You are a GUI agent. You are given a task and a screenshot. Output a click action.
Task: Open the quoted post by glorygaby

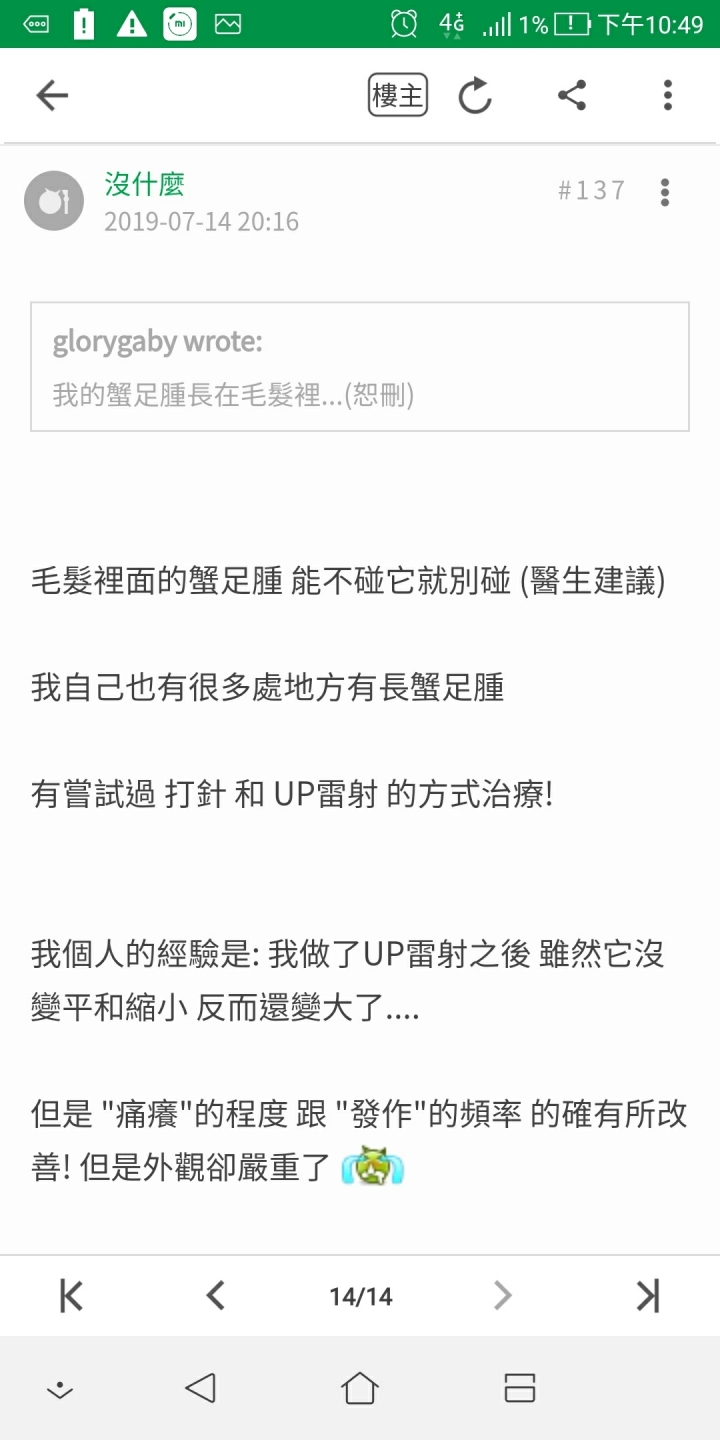[x=360, y=367]
